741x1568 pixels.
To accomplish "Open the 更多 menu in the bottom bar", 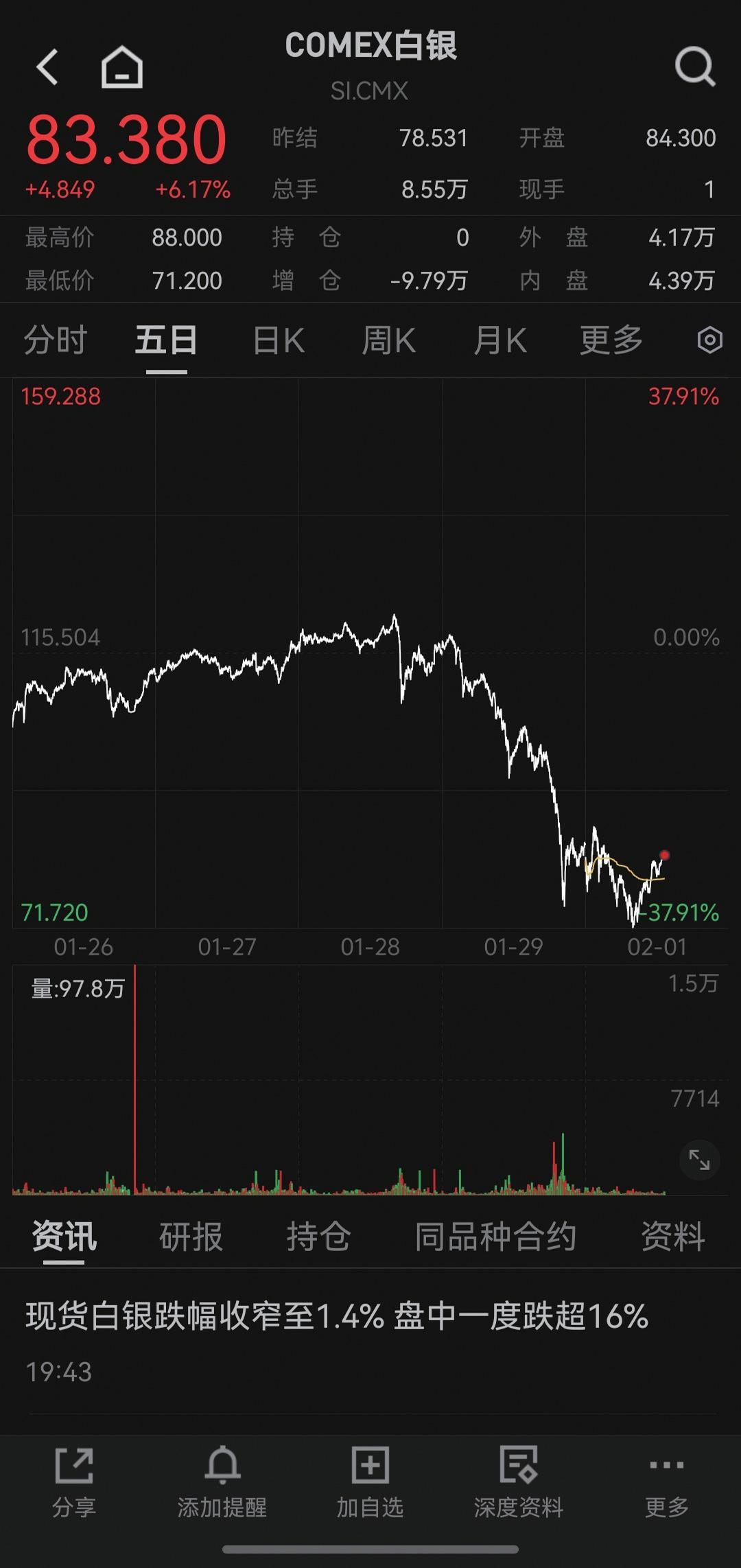I will pos(667,1482).
